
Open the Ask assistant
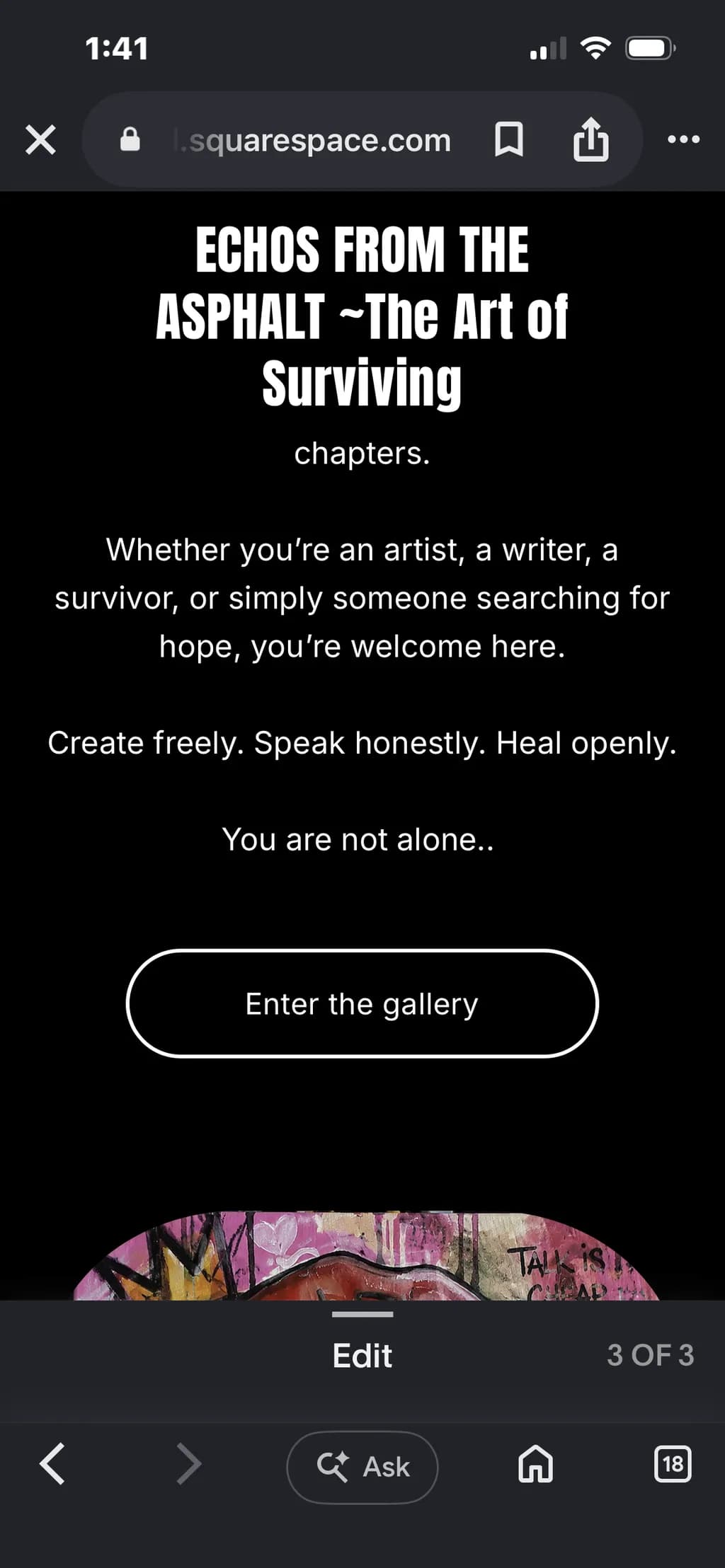362,1467
